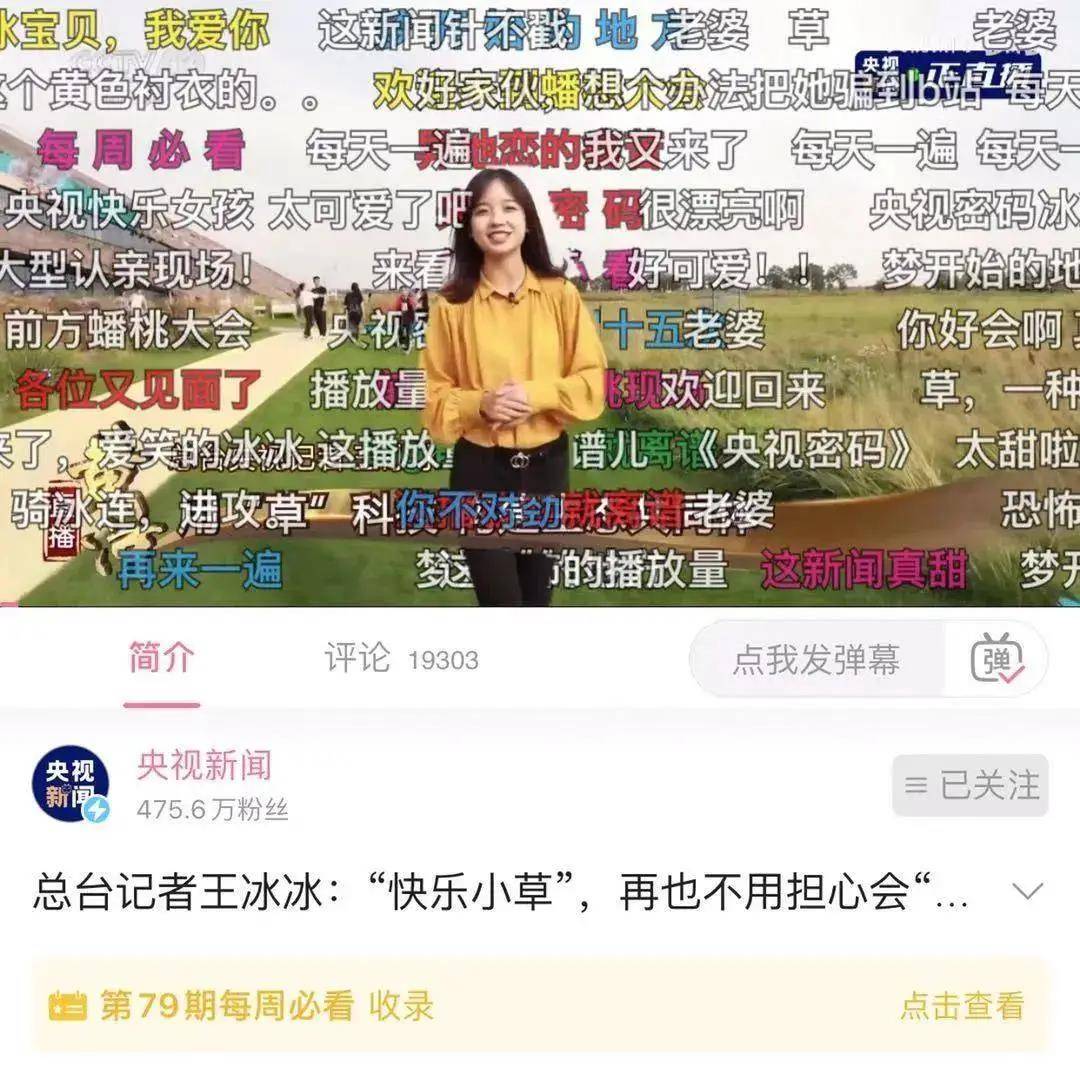Tap 点我发弹幕 input to write a danmaku

(x=816, y=660)
